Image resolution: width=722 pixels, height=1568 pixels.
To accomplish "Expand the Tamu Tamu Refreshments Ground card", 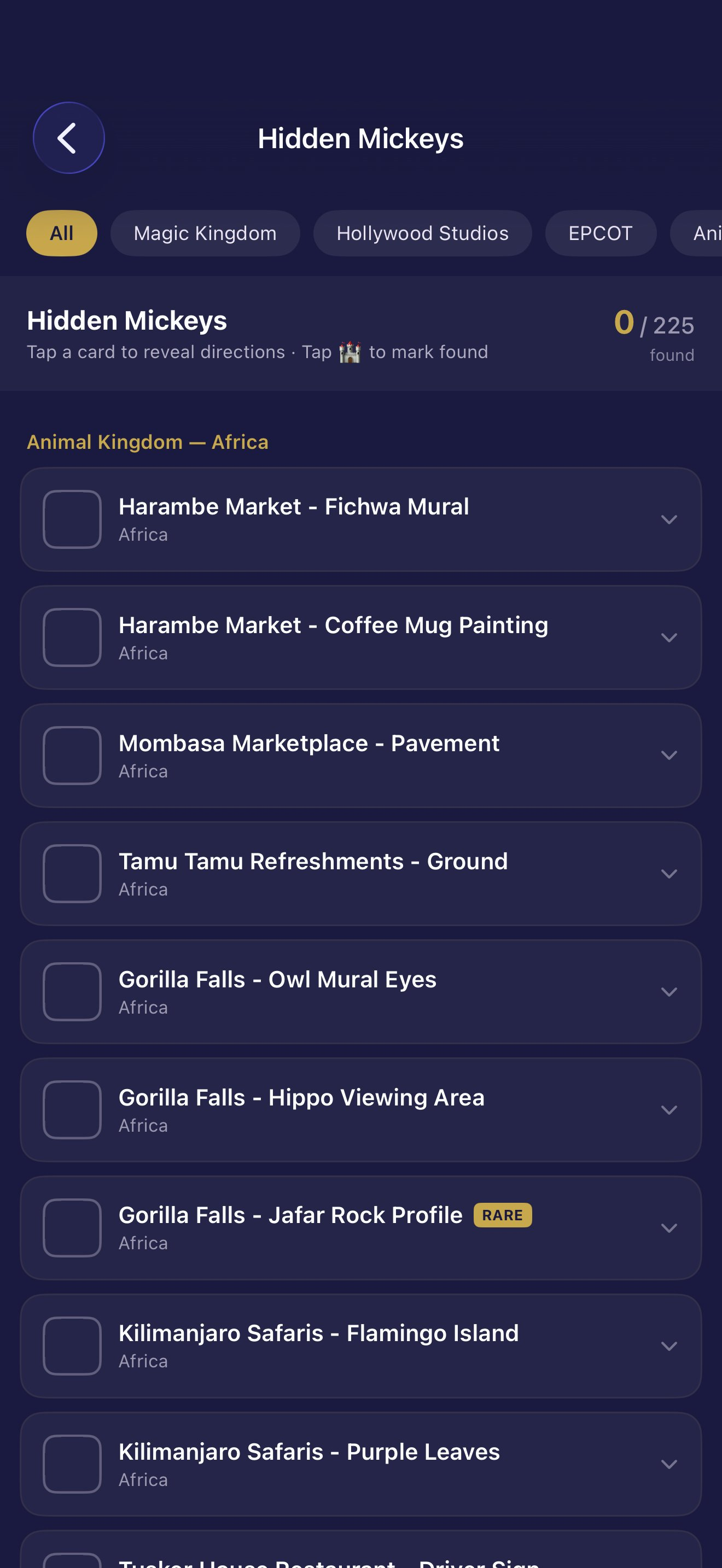I will pyautogui.click(x=668, y=874).
